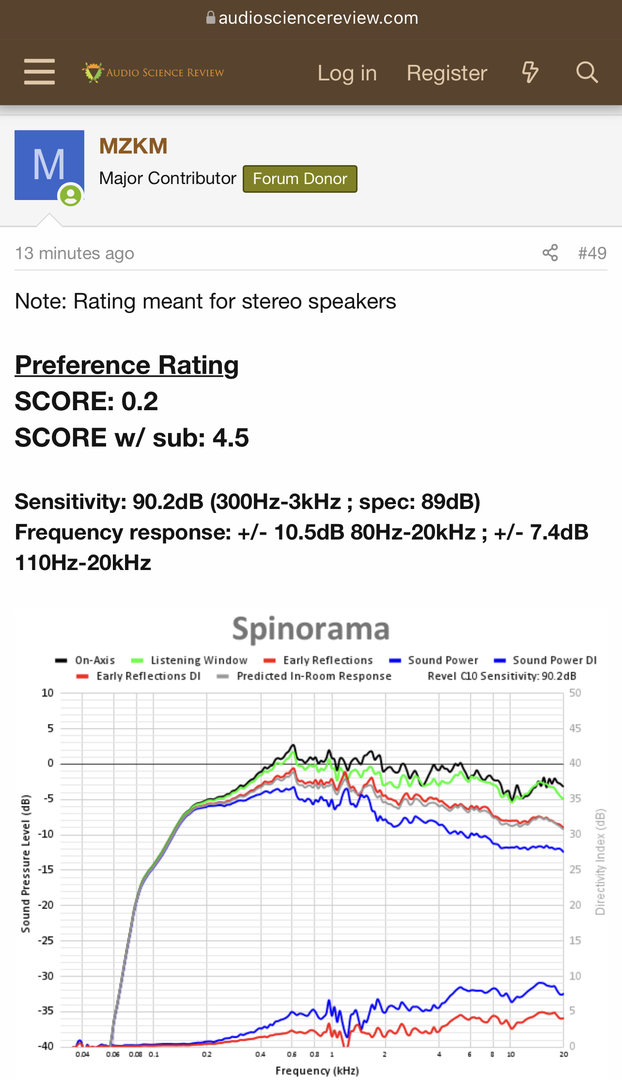622x1080 pixels.
Task: Tap the Log in link
Action: 347,73
